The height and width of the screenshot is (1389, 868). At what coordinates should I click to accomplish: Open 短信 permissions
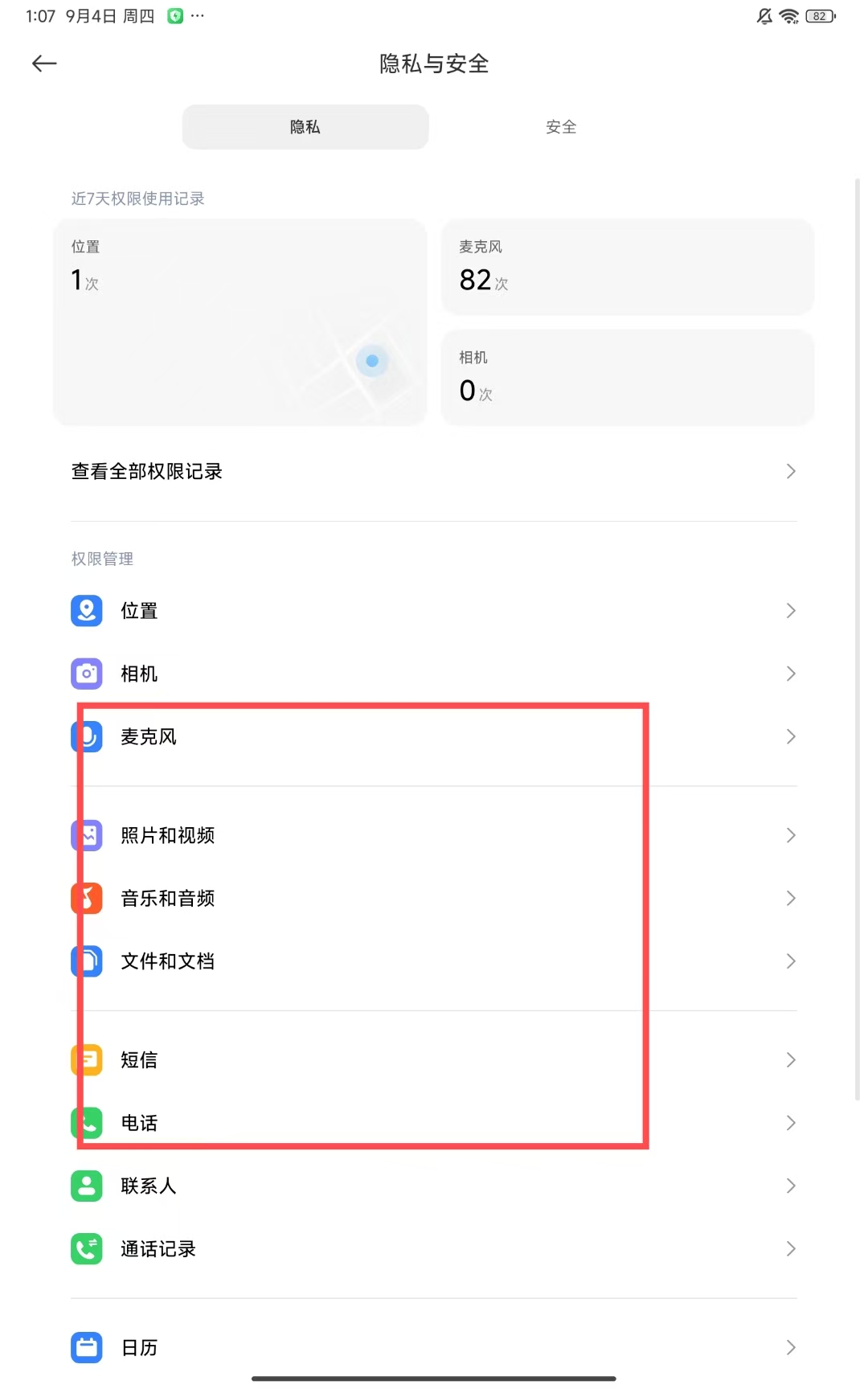(x=434, y=1060)
